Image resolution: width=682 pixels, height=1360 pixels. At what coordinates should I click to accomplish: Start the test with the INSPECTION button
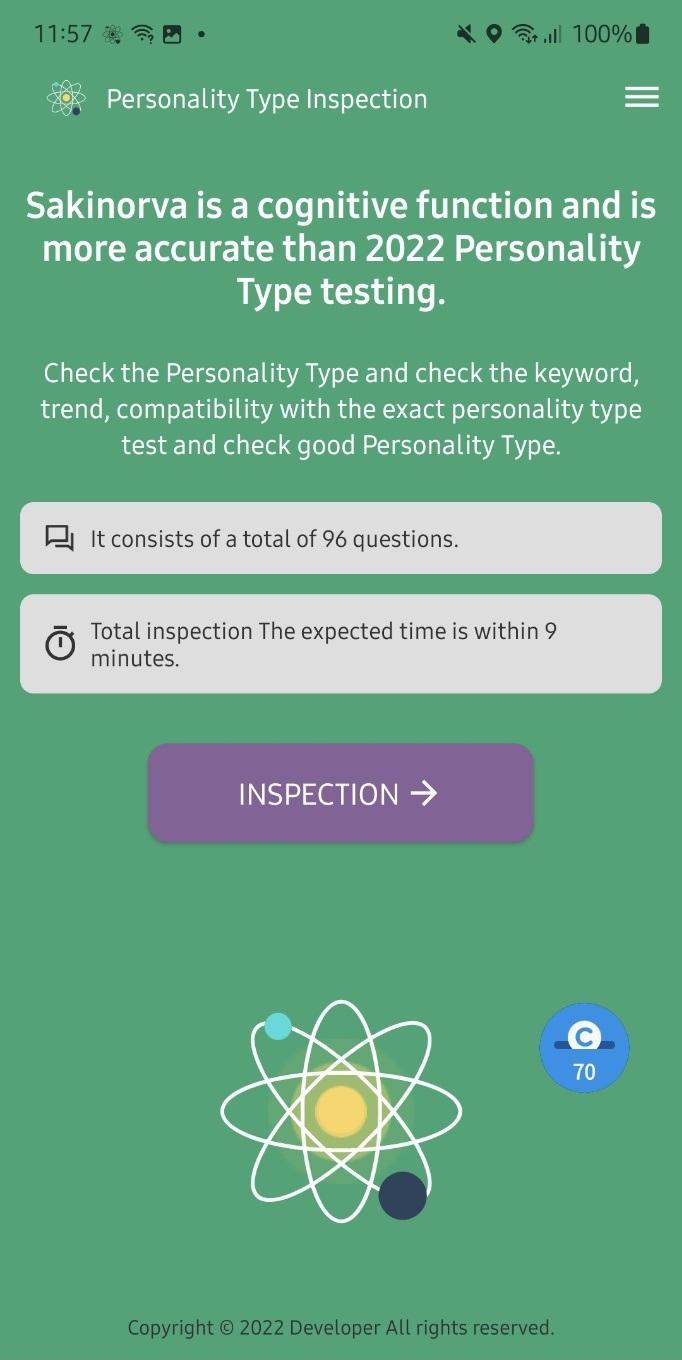pyautogui.click(x=340, y=793)
